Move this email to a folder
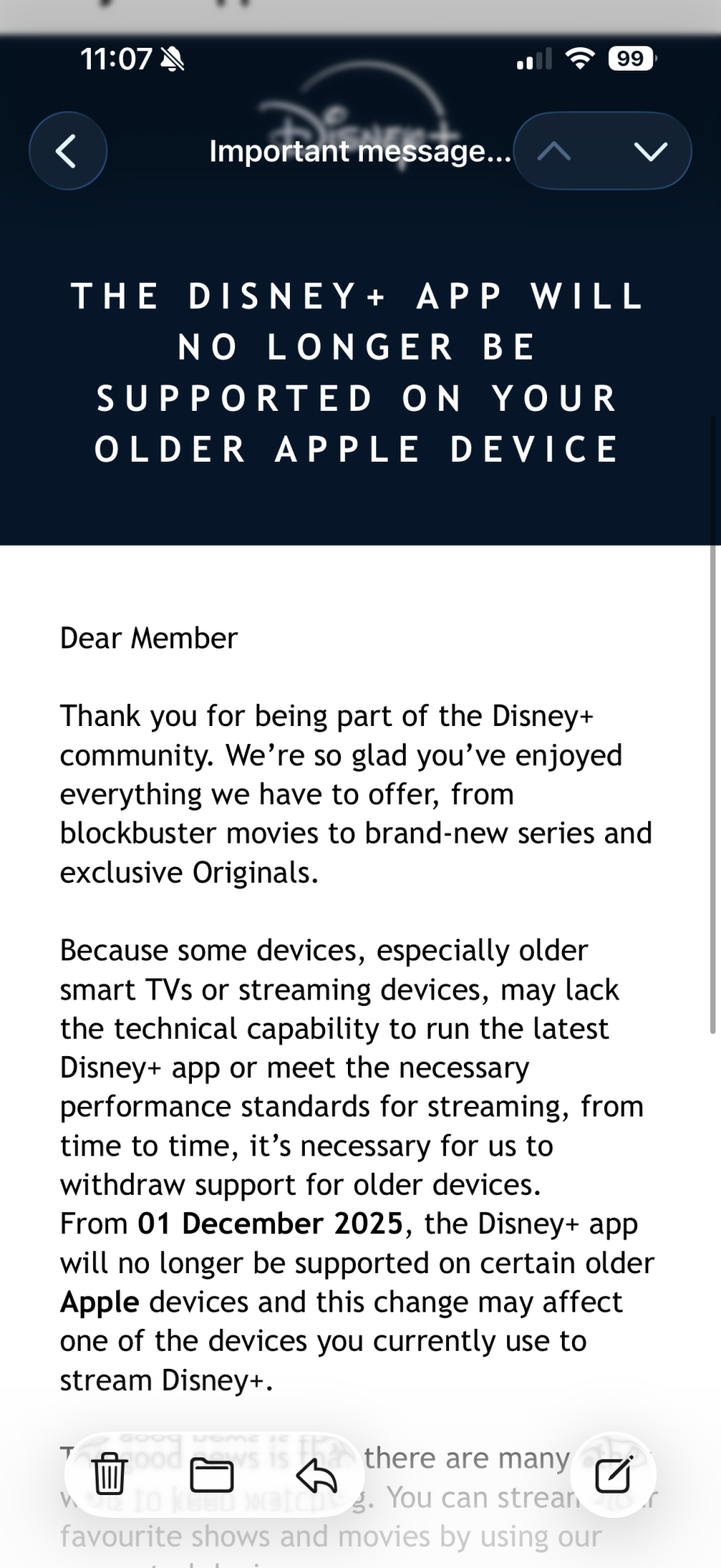Viewport: 721px width, 1568px height. (212, 1475)
